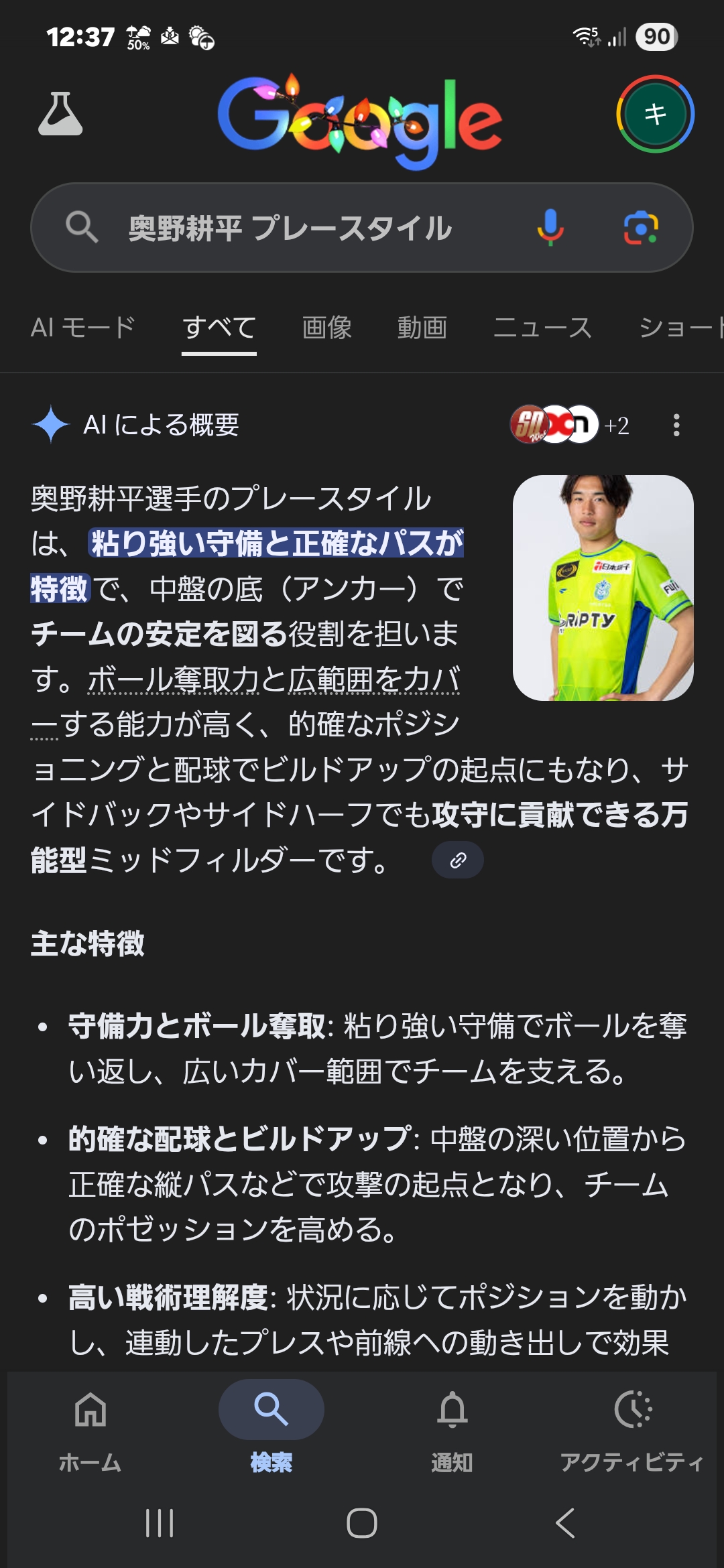Open the underlined ボール奪取力と広範囲をカバー link
Image resolution: width=724 pixels, height=1568 pixels.
pyautogui.click(x=274, y=679)
